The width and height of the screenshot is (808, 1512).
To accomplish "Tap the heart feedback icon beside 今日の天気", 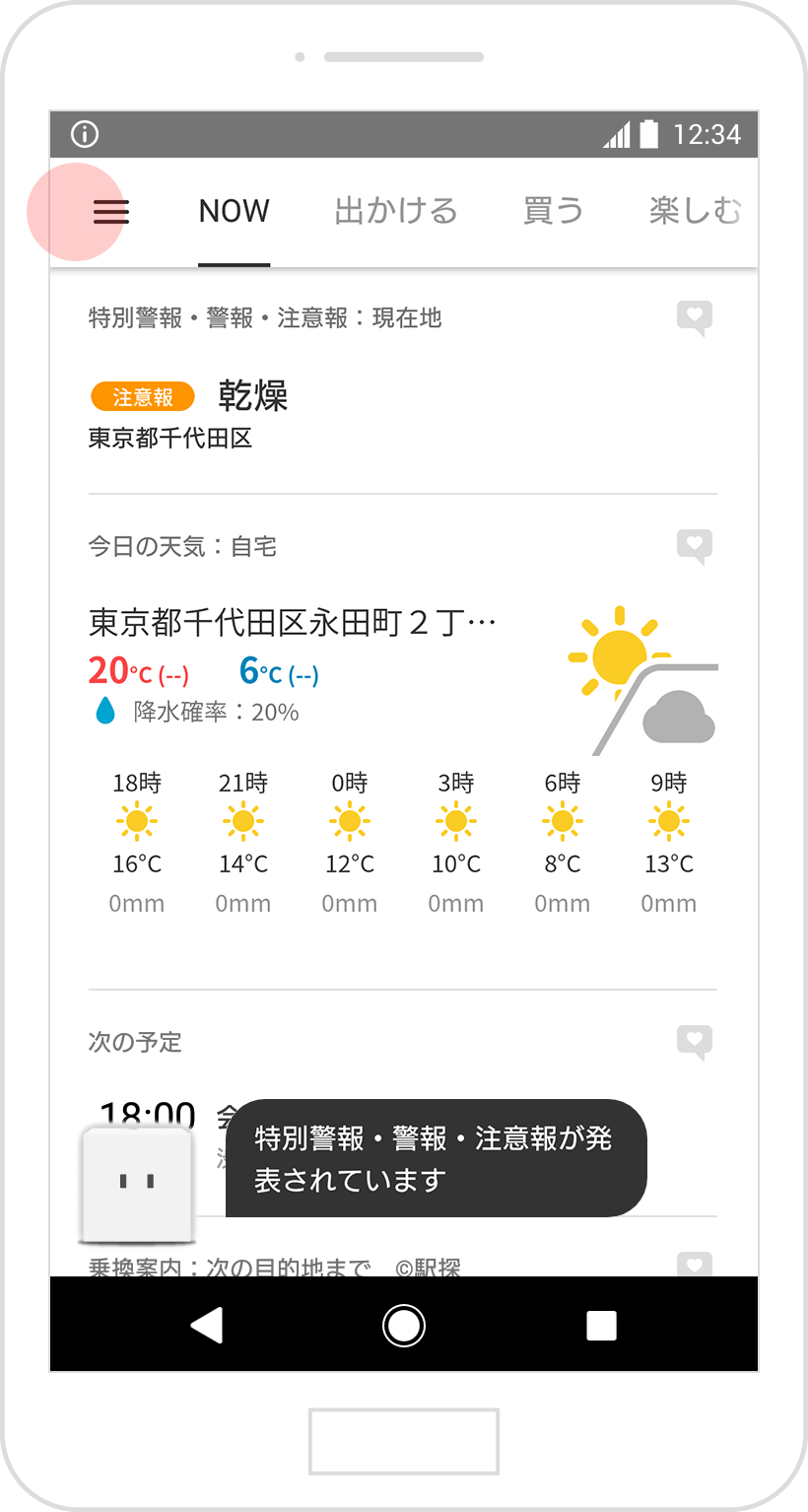I will (x=695, y=546).
